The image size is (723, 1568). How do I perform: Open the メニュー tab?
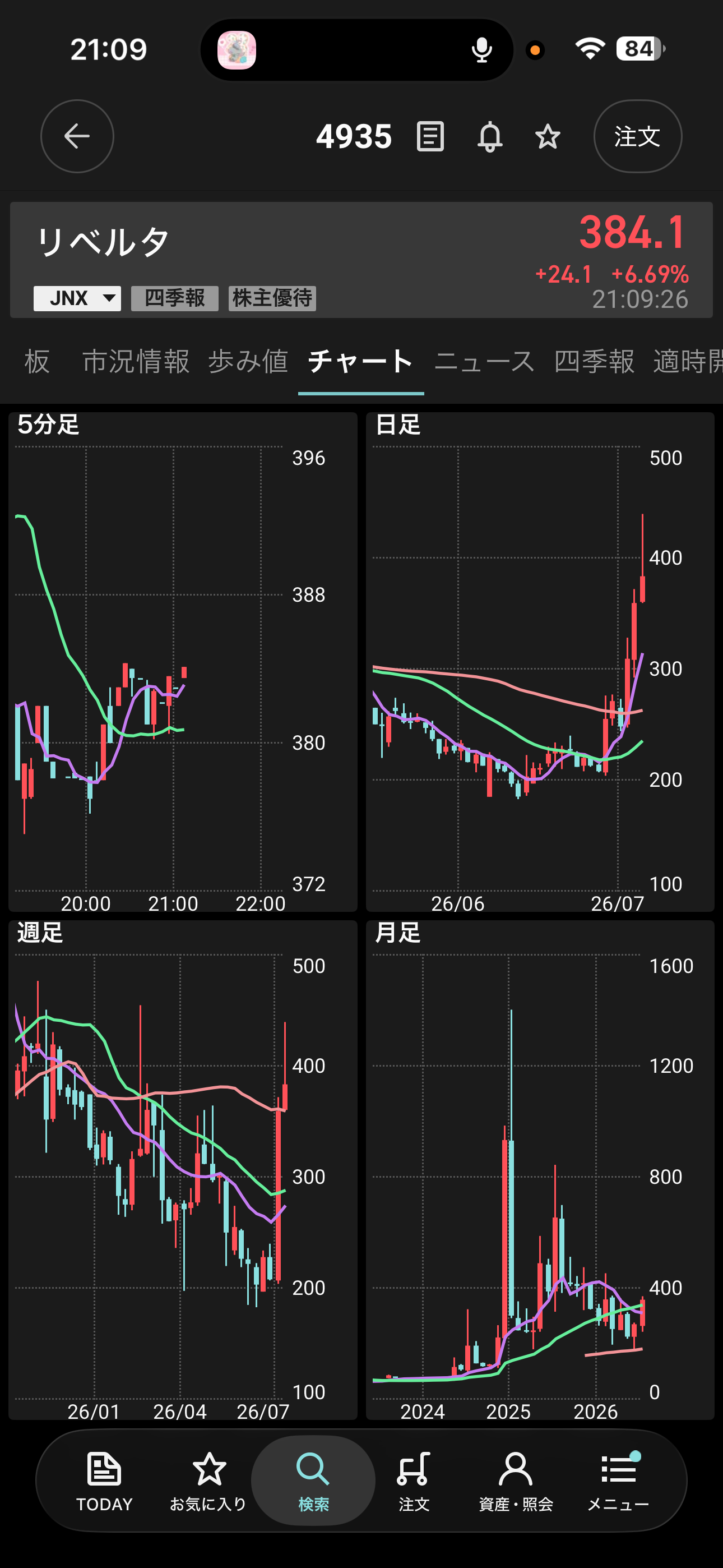(618, 1482)
